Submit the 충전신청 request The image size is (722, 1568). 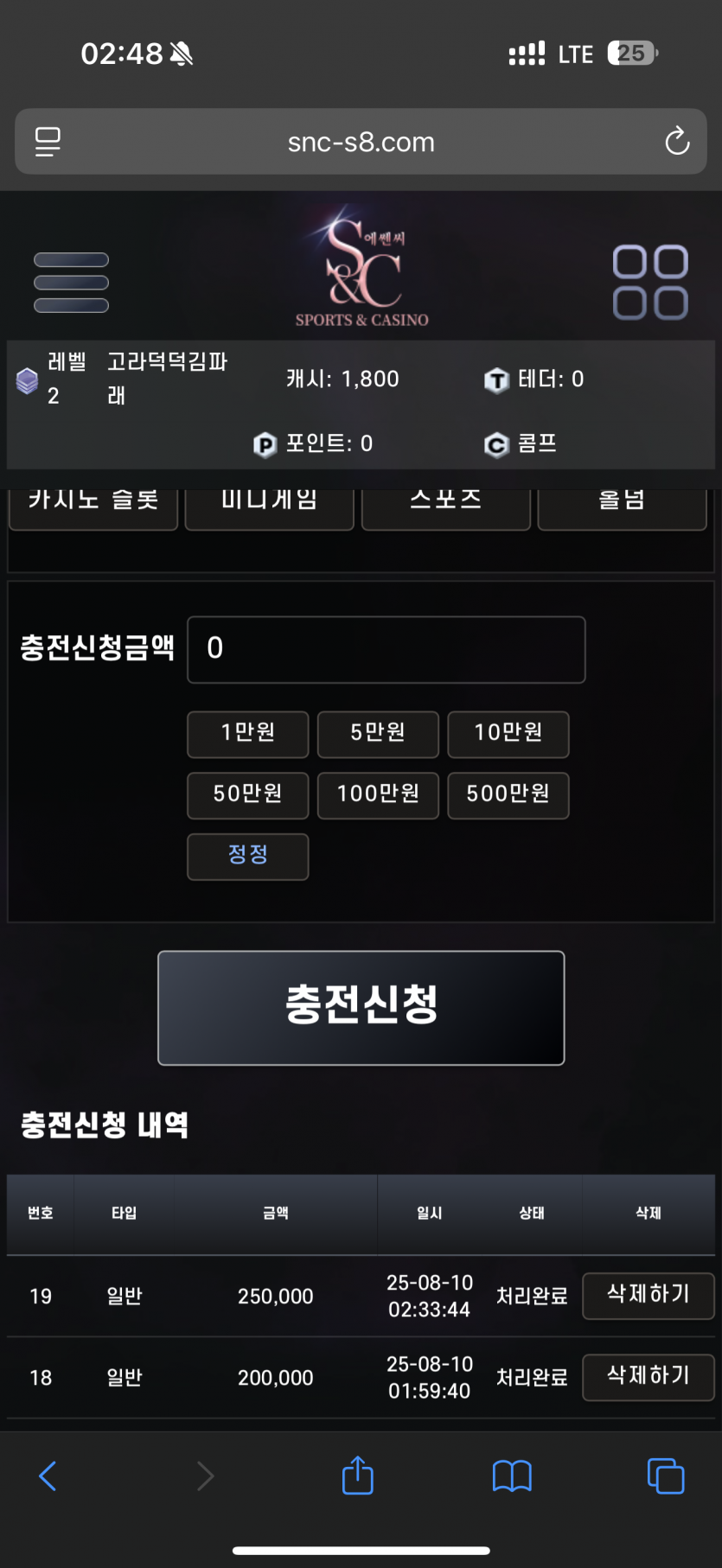361,1007
